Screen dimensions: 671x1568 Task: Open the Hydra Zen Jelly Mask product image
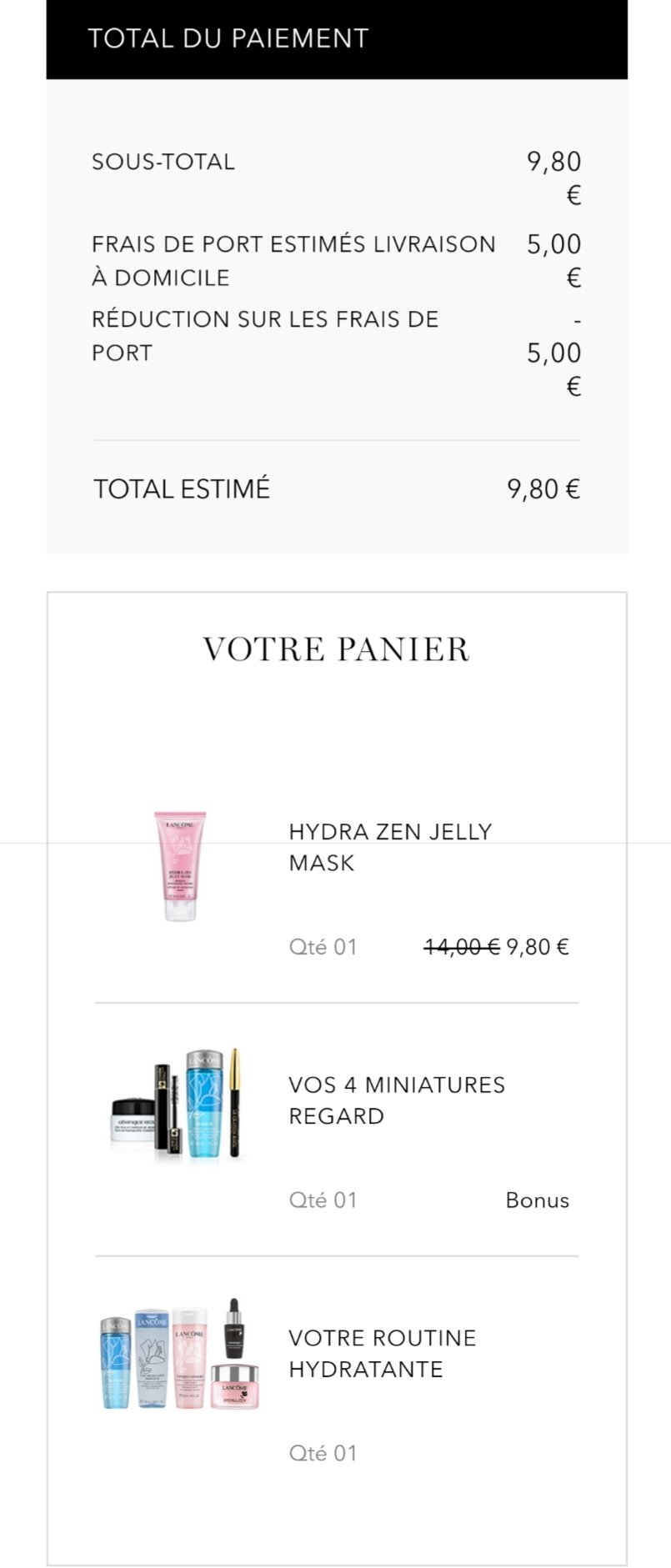tap(179, 866)
